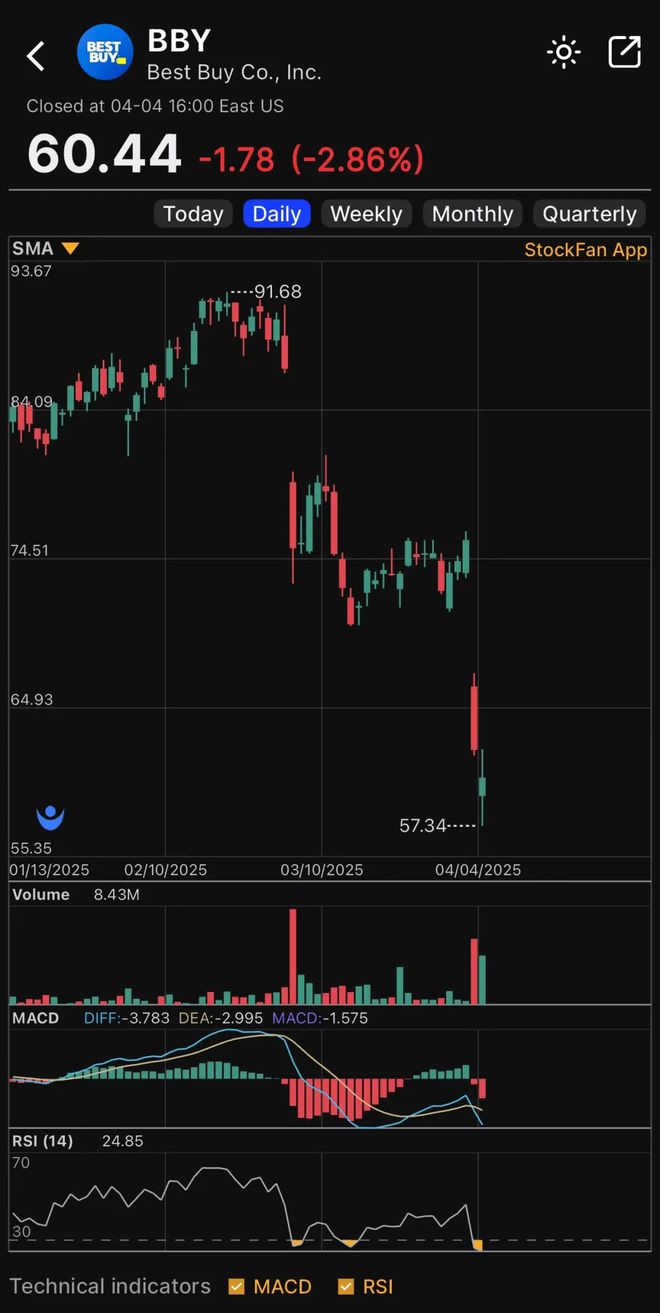Switch to the Weekly chart

tap(366, 214)
